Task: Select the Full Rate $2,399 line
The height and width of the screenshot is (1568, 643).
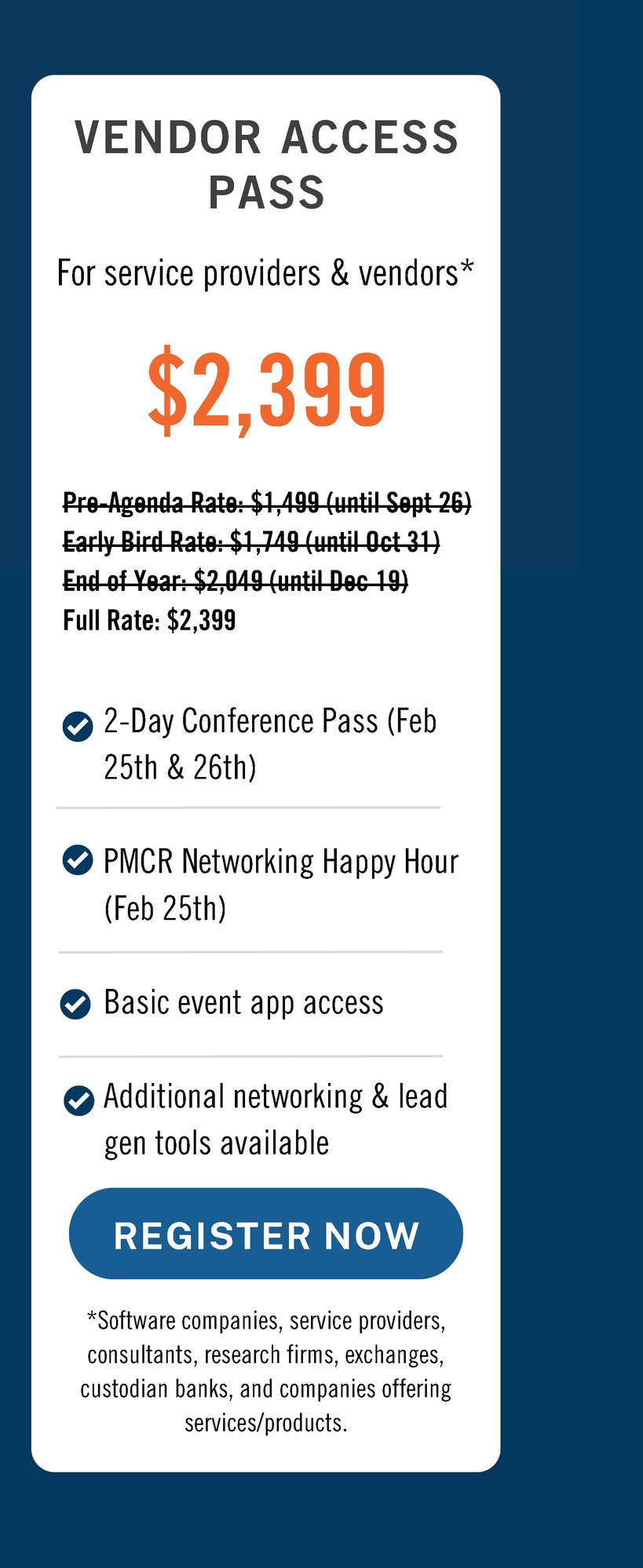Action: (x=149, y=620)
